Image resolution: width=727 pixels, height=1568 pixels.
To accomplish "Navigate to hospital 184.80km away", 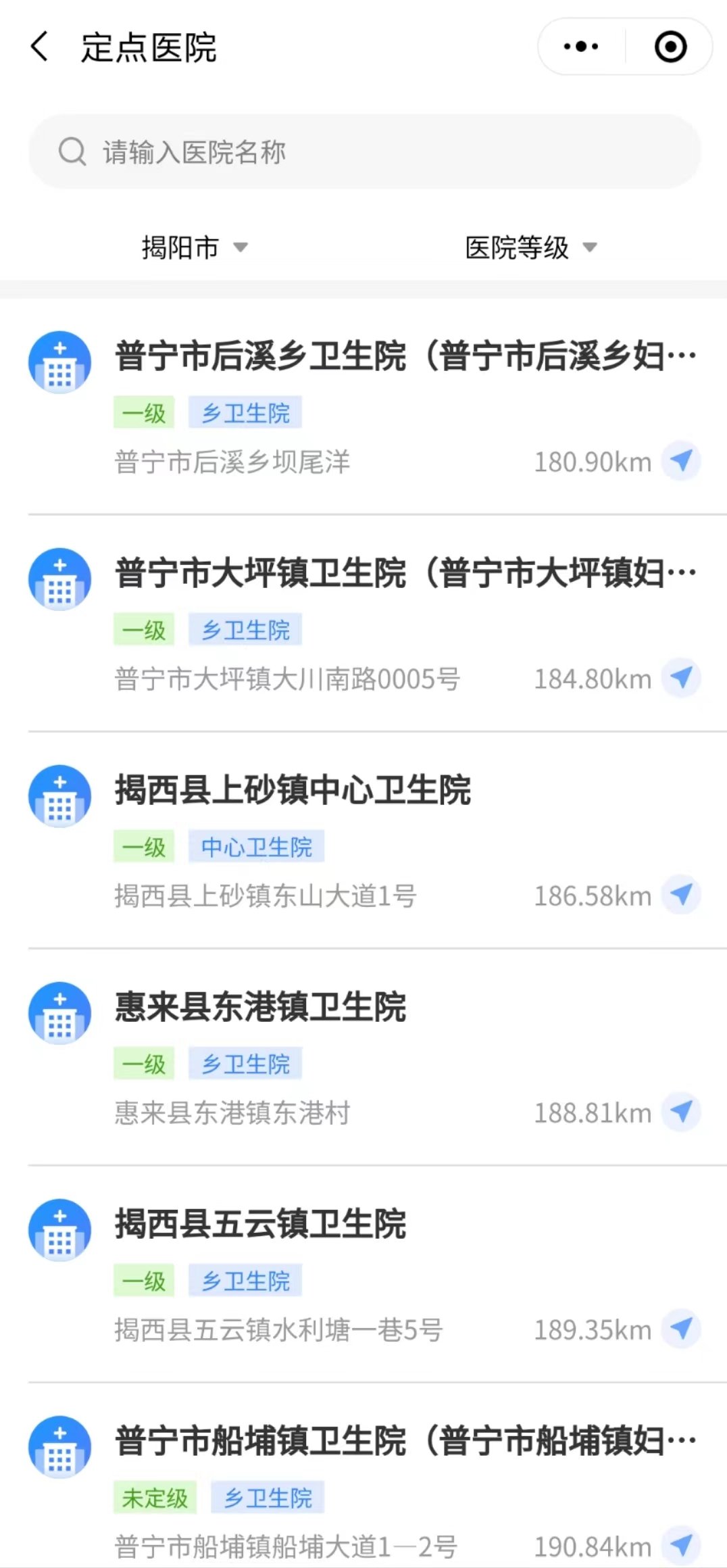I will [681, 679].
